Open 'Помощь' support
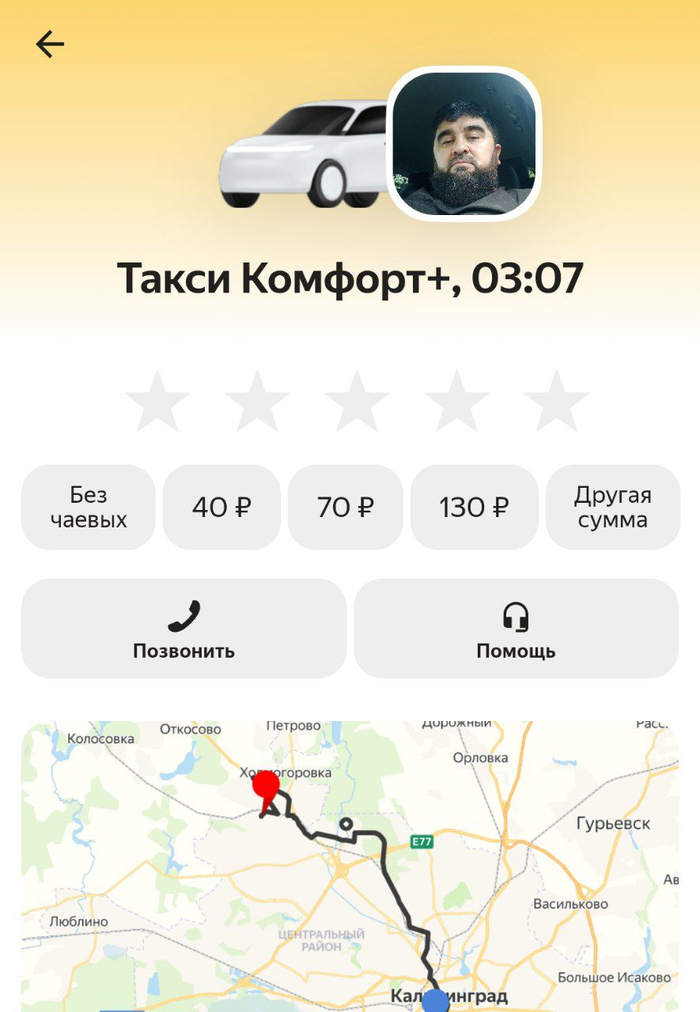Screen dimensions: 700x1012 (x=516, y=629)
